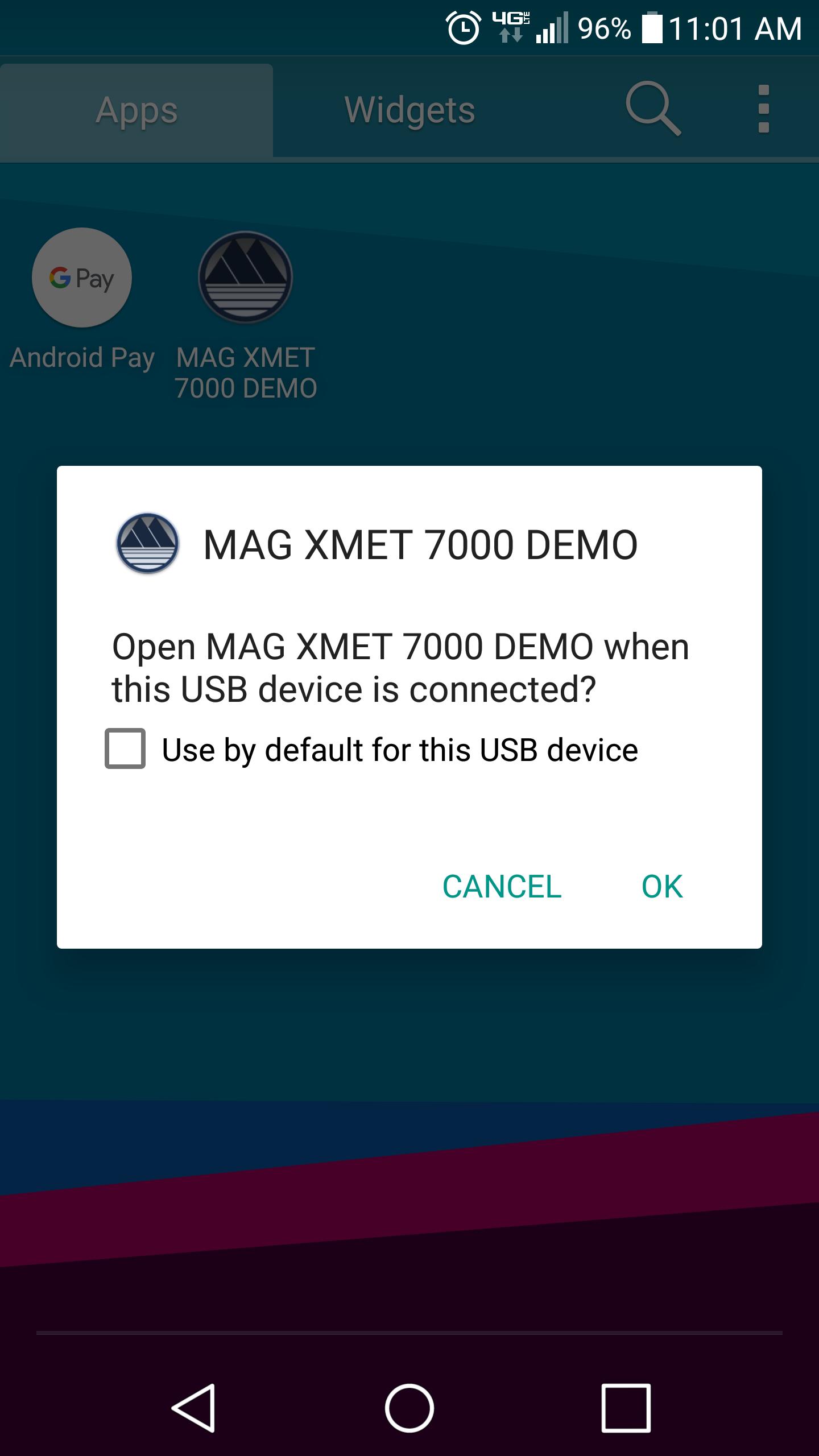The height and width of the screenshot is (1456, 819).
Task: Open the three-dot overflow menu
Action: (763, 109)
